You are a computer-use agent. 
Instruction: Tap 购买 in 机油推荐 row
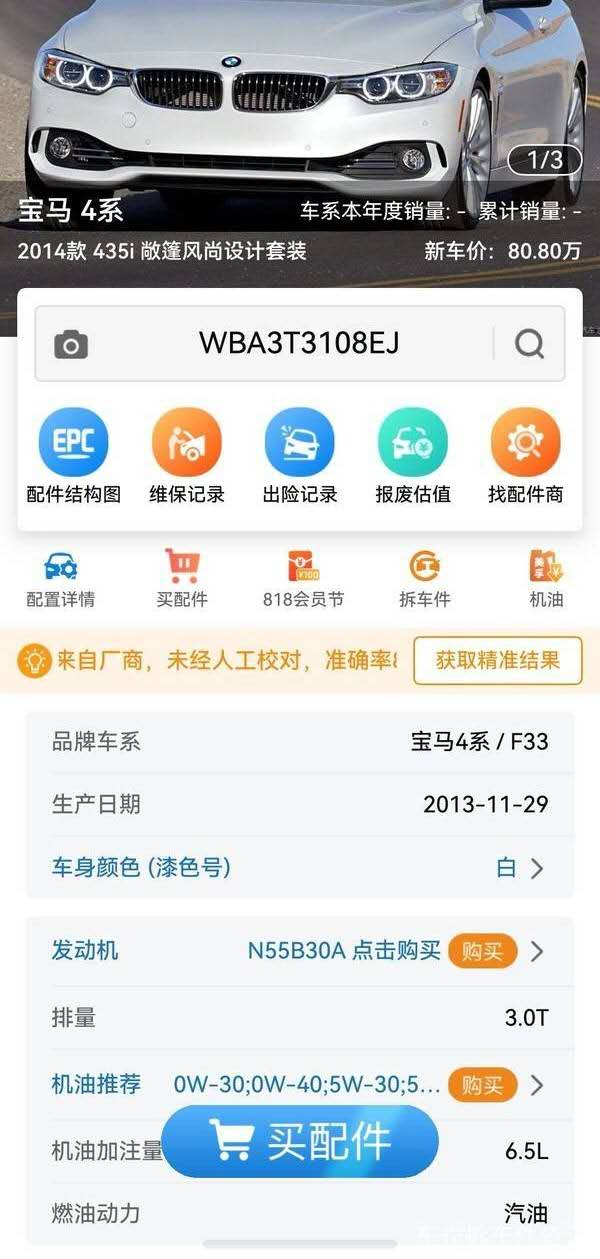482,1084
